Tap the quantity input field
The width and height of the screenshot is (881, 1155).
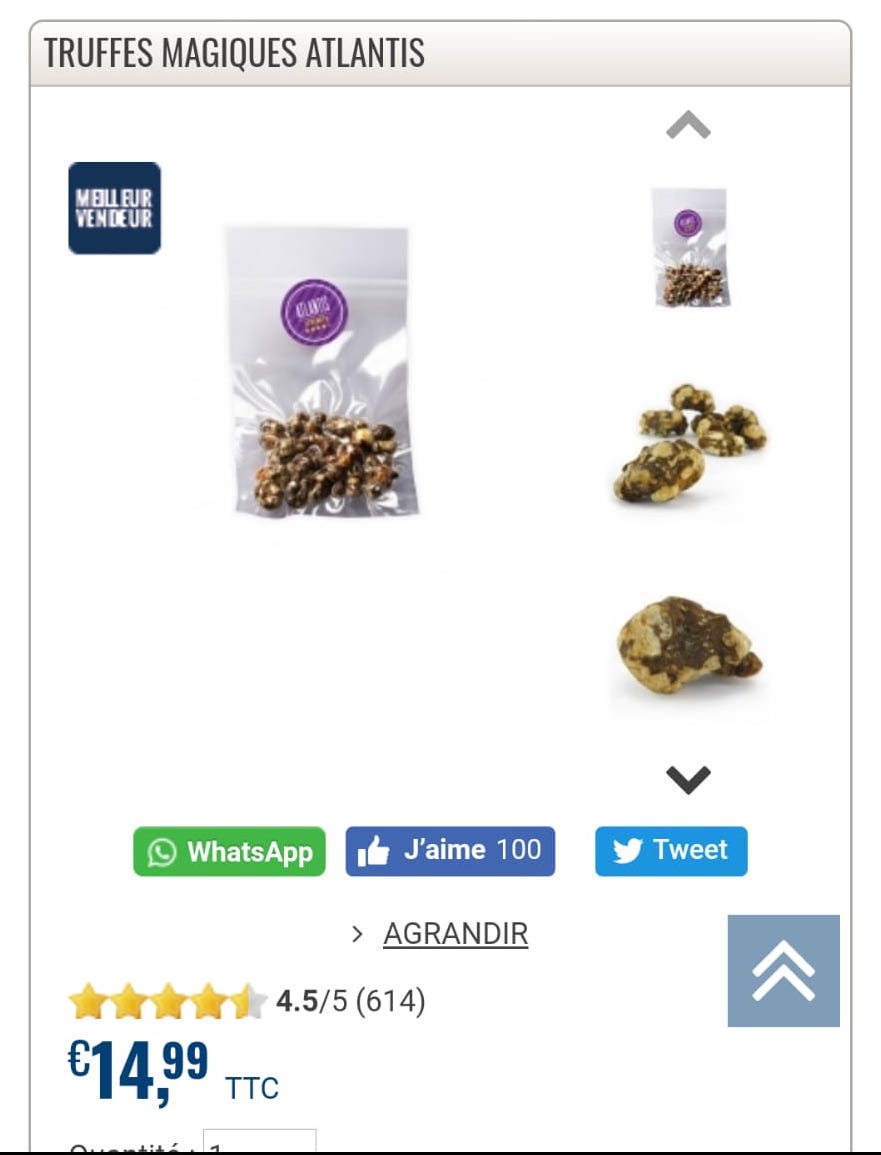[260, 1142]
